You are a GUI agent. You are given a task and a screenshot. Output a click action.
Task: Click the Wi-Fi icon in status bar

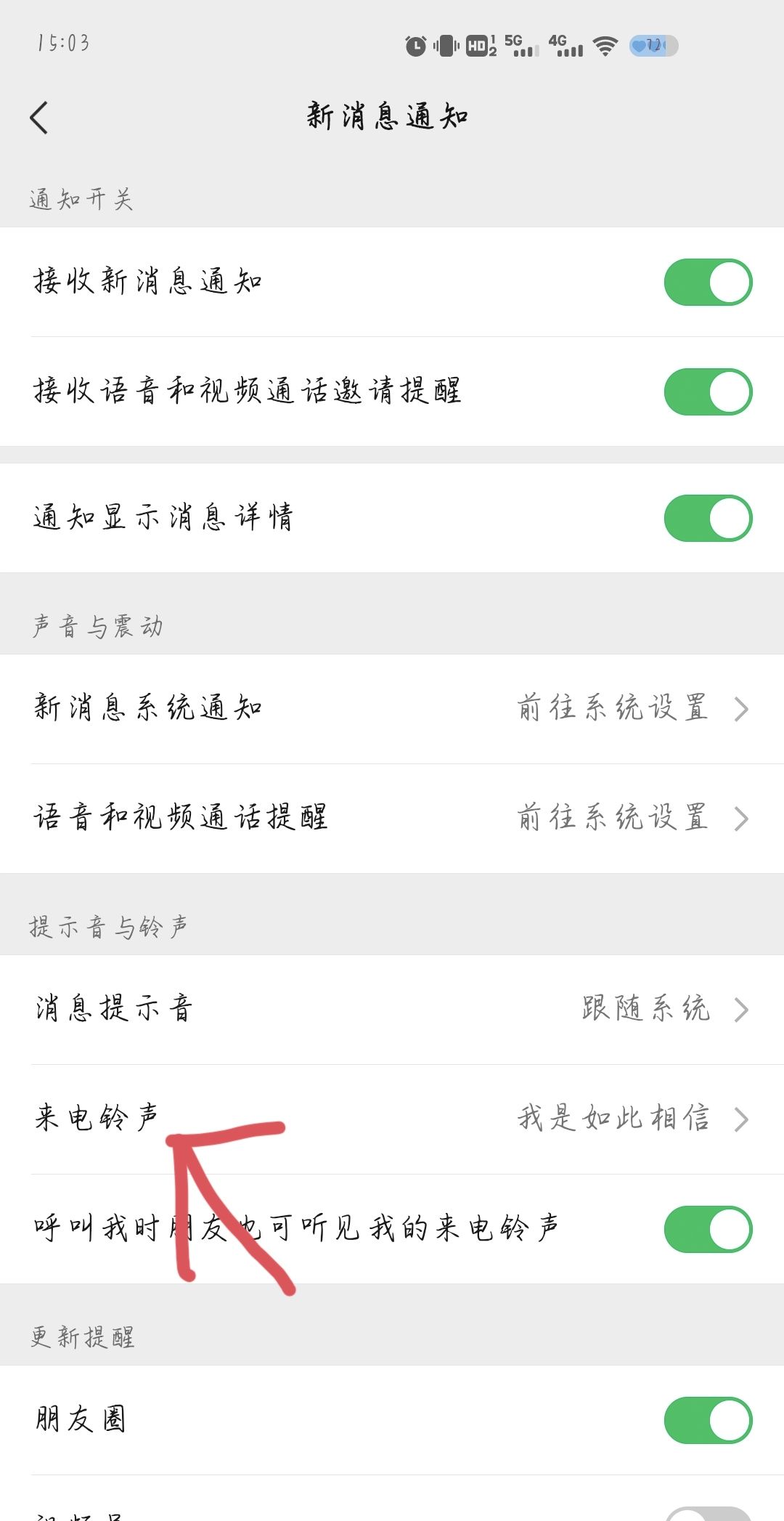605,45
